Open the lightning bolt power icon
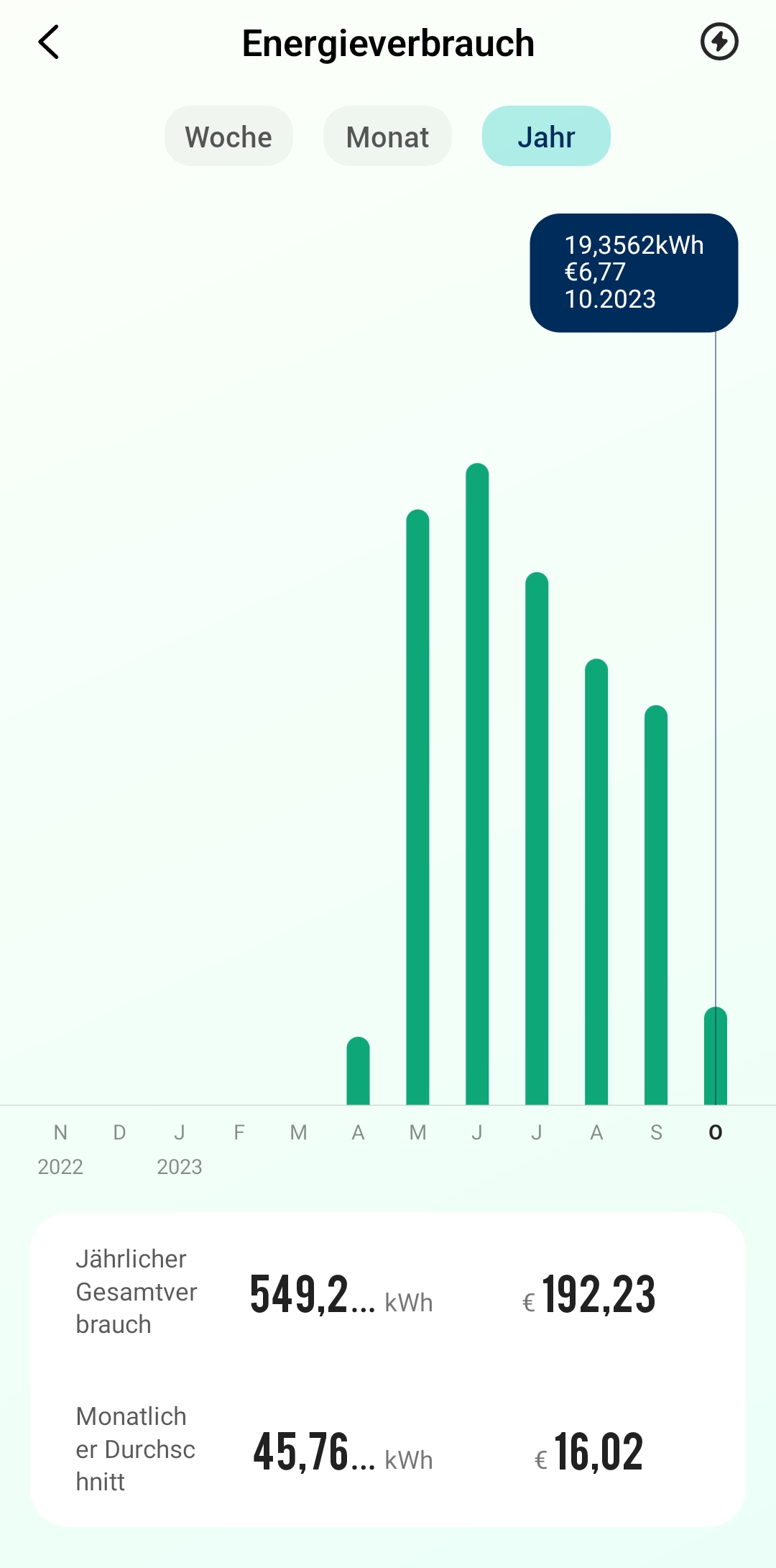Screen dimensions: 776x1568 point(719,42)
